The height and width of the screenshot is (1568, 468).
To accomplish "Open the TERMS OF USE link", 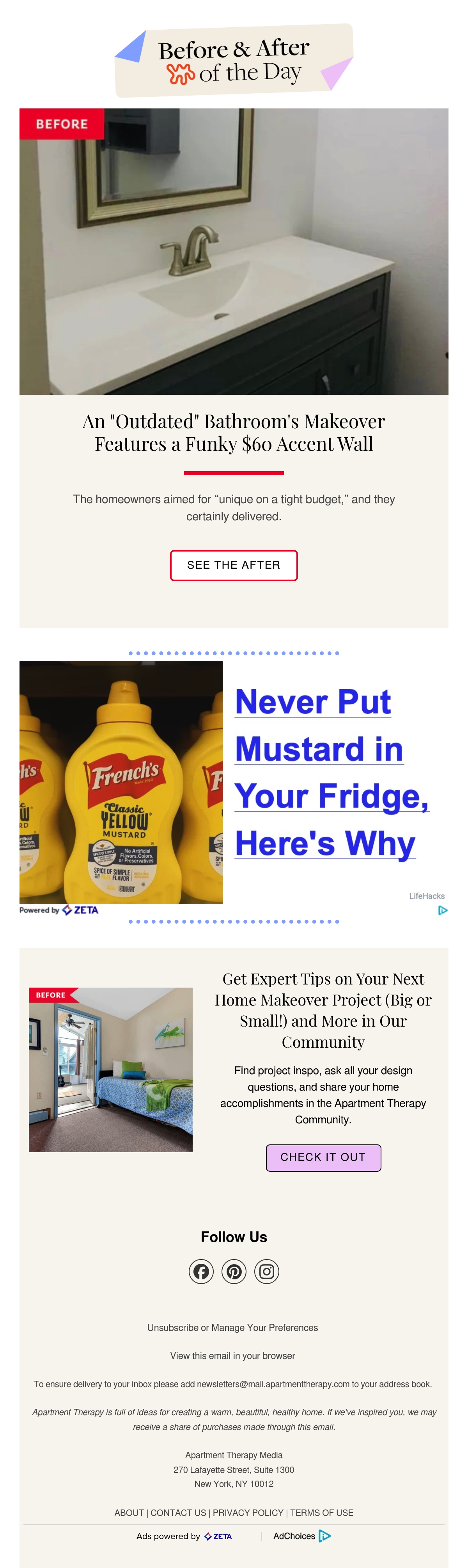I will point(321,1512).
